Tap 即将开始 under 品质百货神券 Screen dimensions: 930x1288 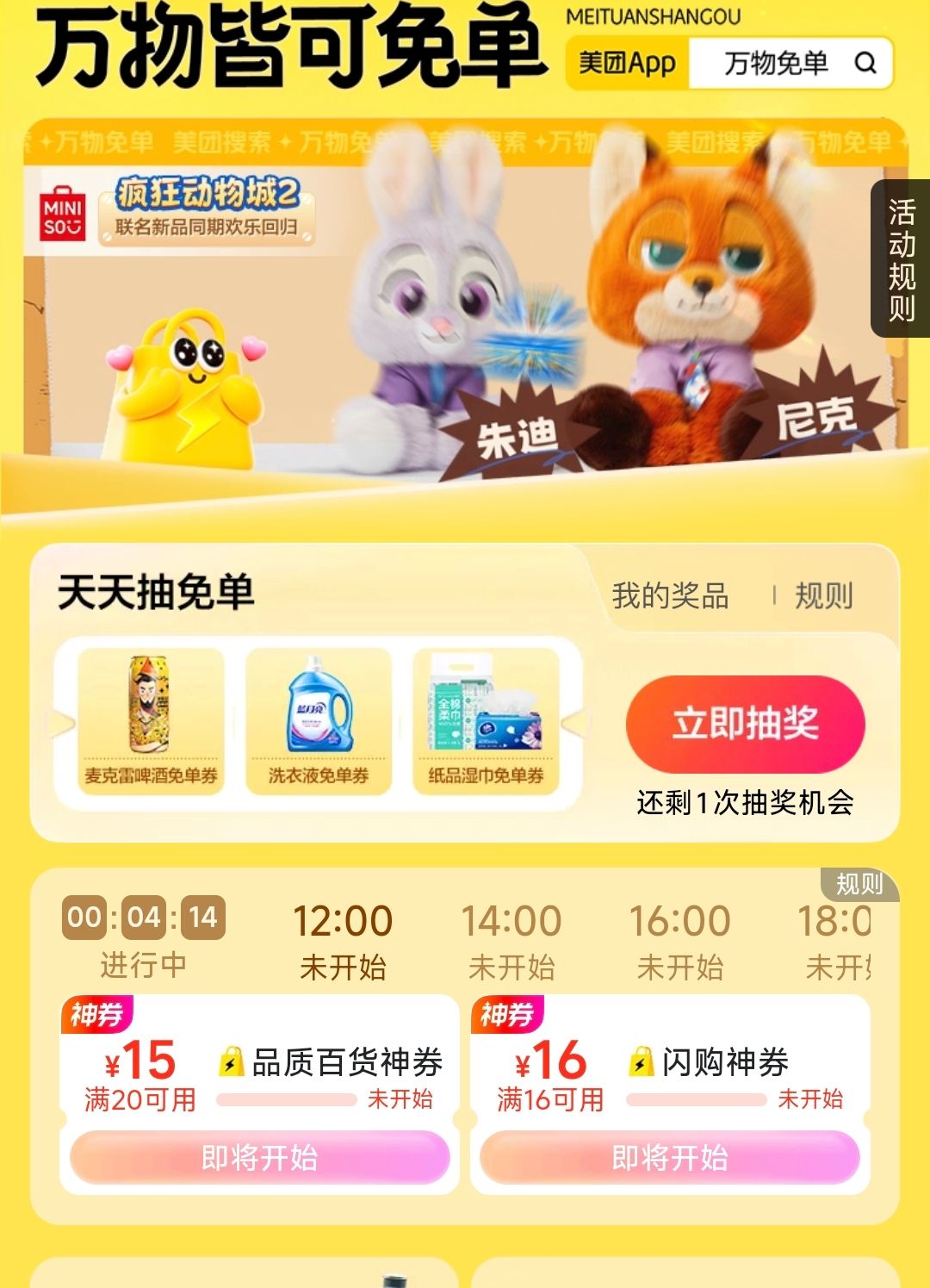(x=260, y=1157)
